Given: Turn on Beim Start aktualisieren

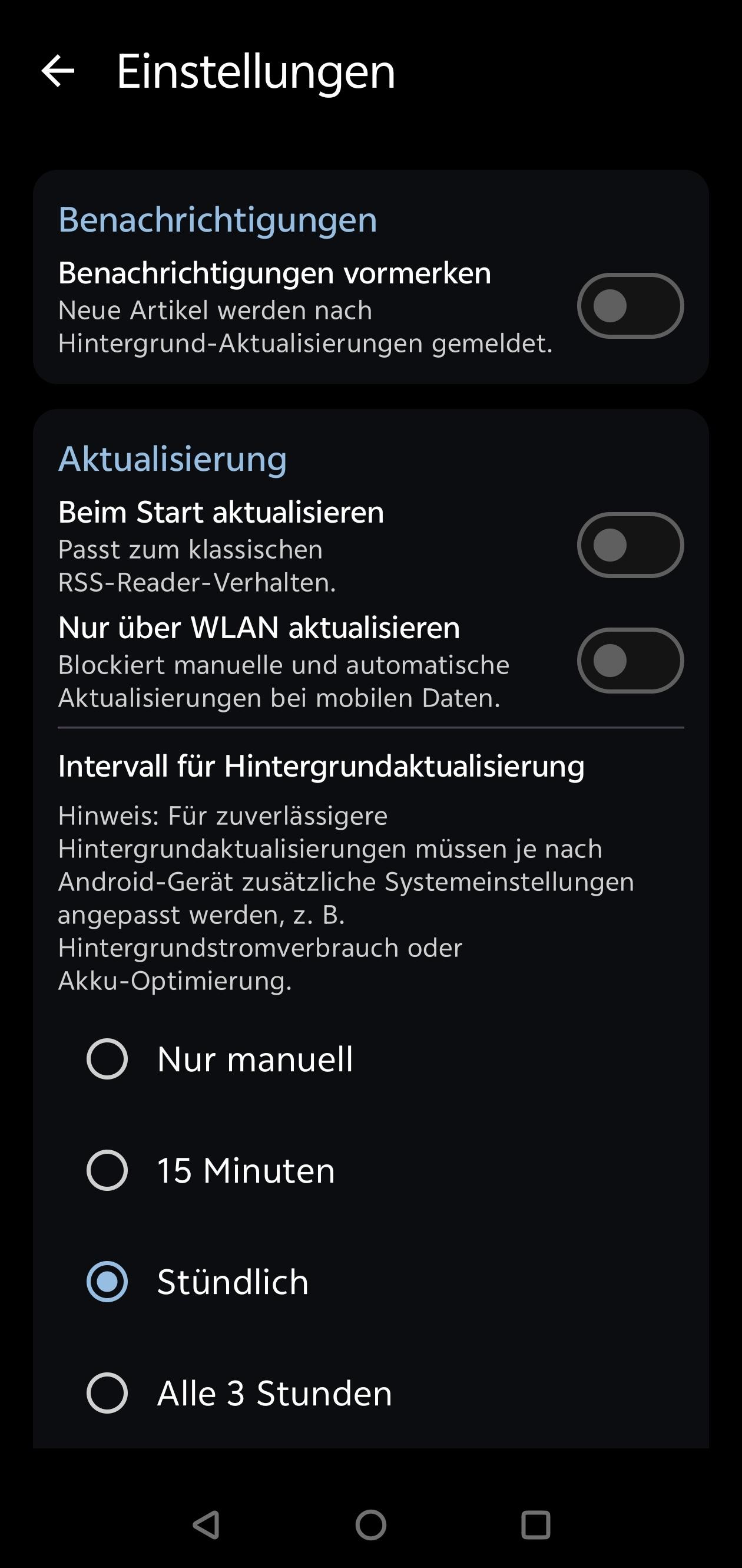Looking at the screenshot, I should [x=630, y=545].
